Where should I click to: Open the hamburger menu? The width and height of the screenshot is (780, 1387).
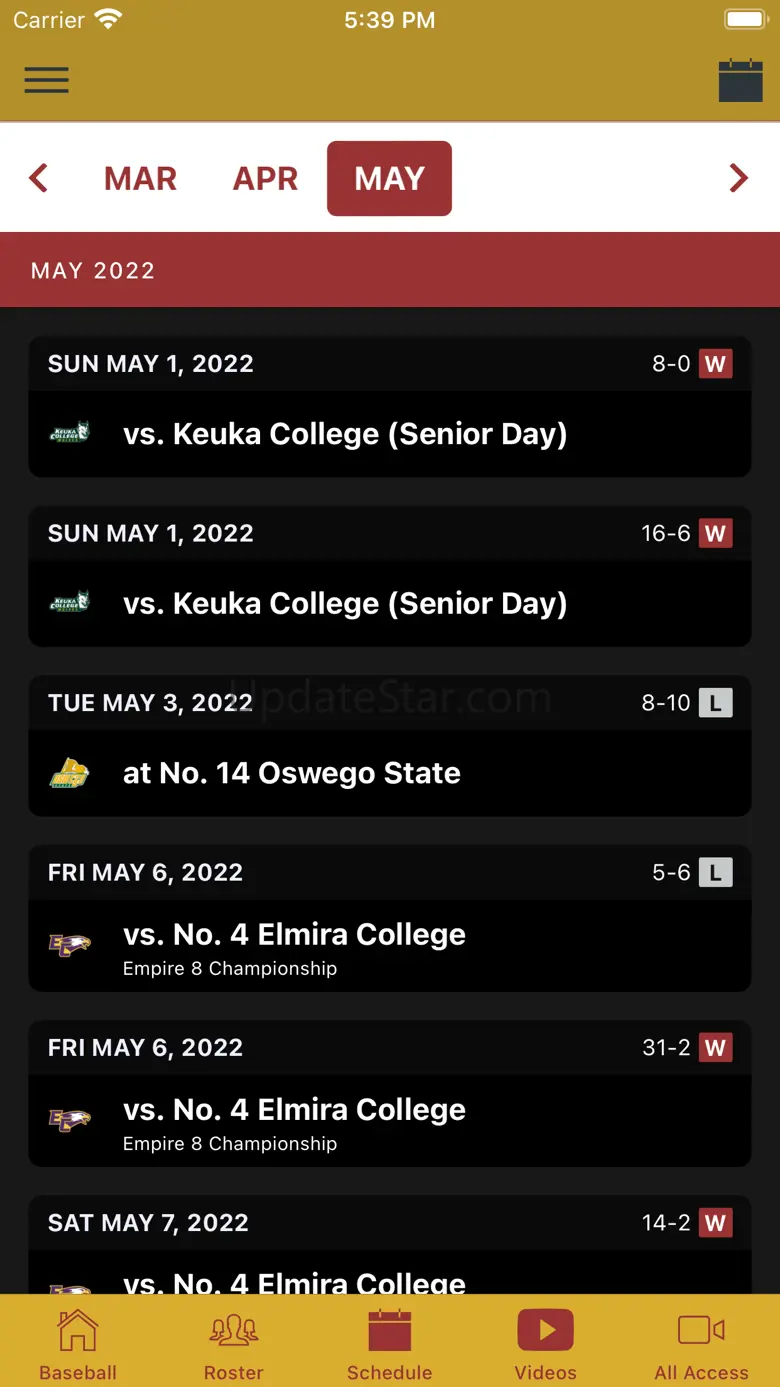46,80
